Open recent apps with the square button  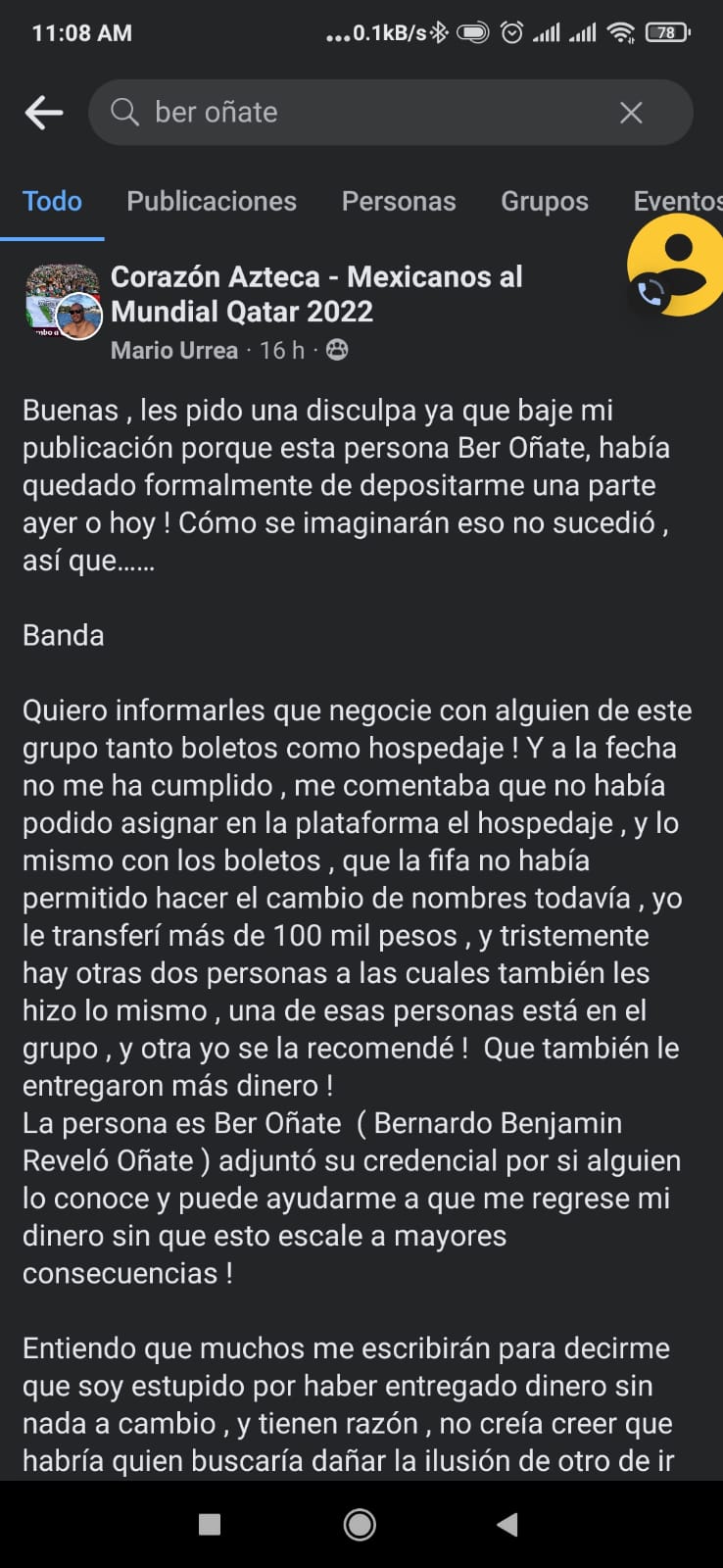[209, 1524]
